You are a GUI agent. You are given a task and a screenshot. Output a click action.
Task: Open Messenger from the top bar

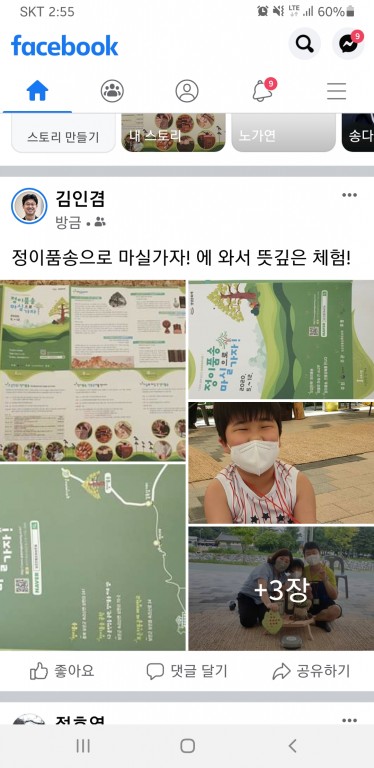pyautogui.click(x=348, y=44)
